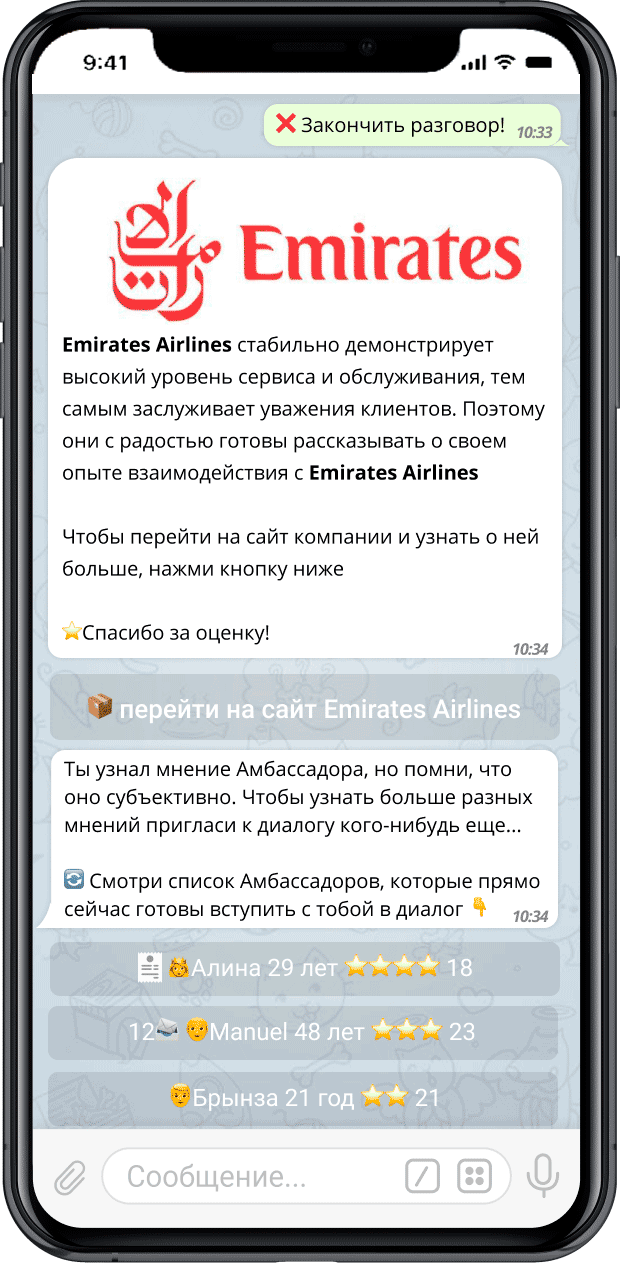The width and height of the screenshot is (620, 1265).
Task: Focus the Сообщение text field
Action: pyautogui.click(x=255, y=1177)
